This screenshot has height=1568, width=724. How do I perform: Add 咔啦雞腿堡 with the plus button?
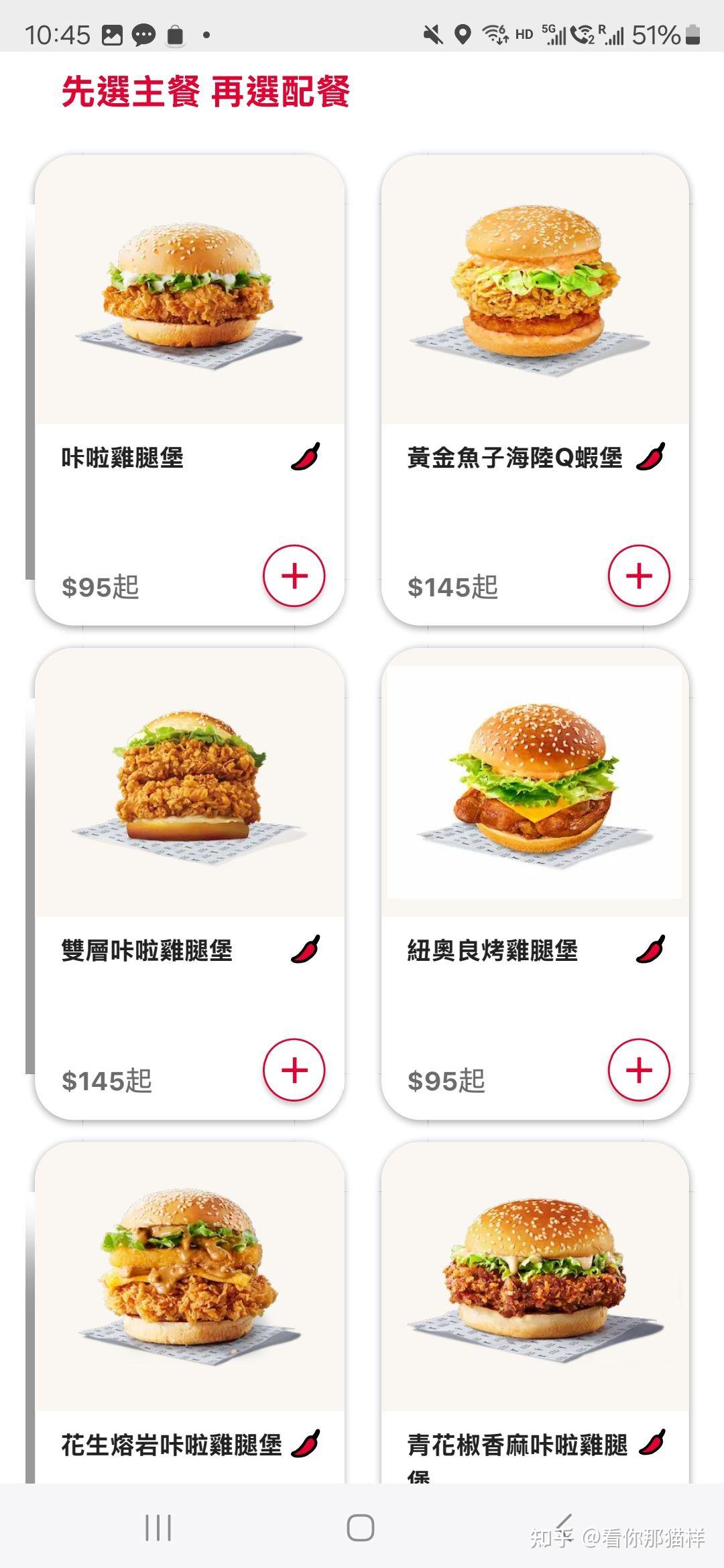(294, 576)
